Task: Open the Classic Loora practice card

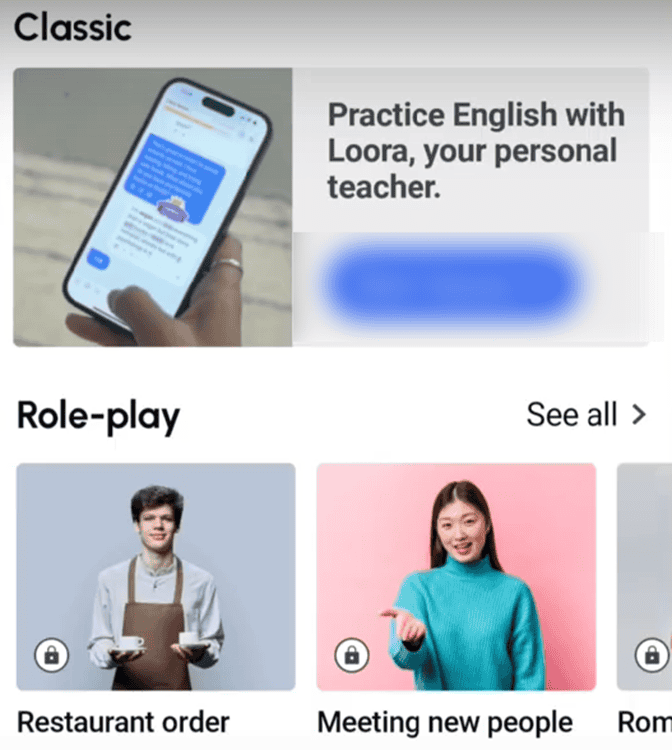Action: [x=472, y=150]
